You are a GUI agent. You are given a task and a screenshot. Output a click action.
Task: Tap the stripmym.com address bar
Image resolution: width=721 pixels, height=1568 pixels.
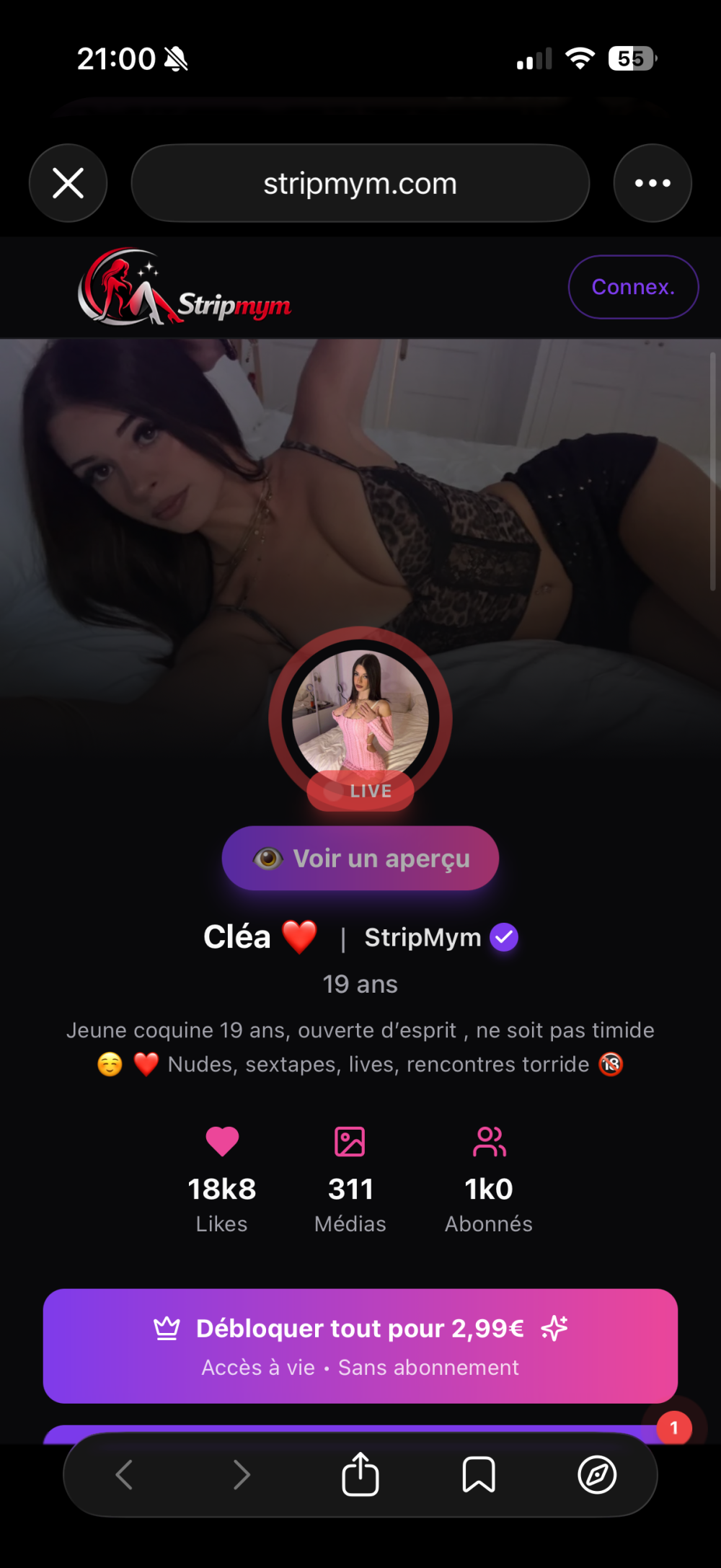(360, 183)
